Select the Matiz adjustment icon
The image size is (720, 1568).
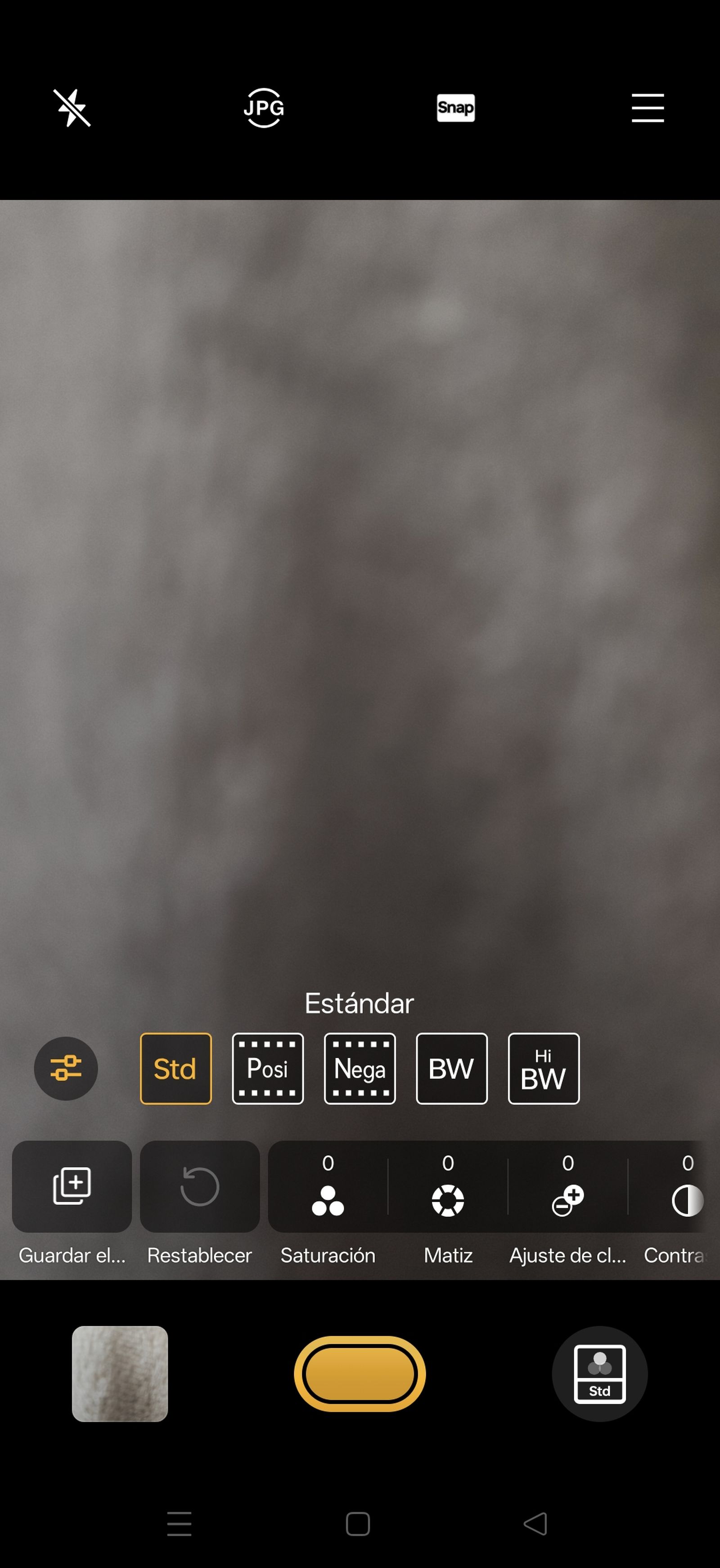tap(448, 1200)
